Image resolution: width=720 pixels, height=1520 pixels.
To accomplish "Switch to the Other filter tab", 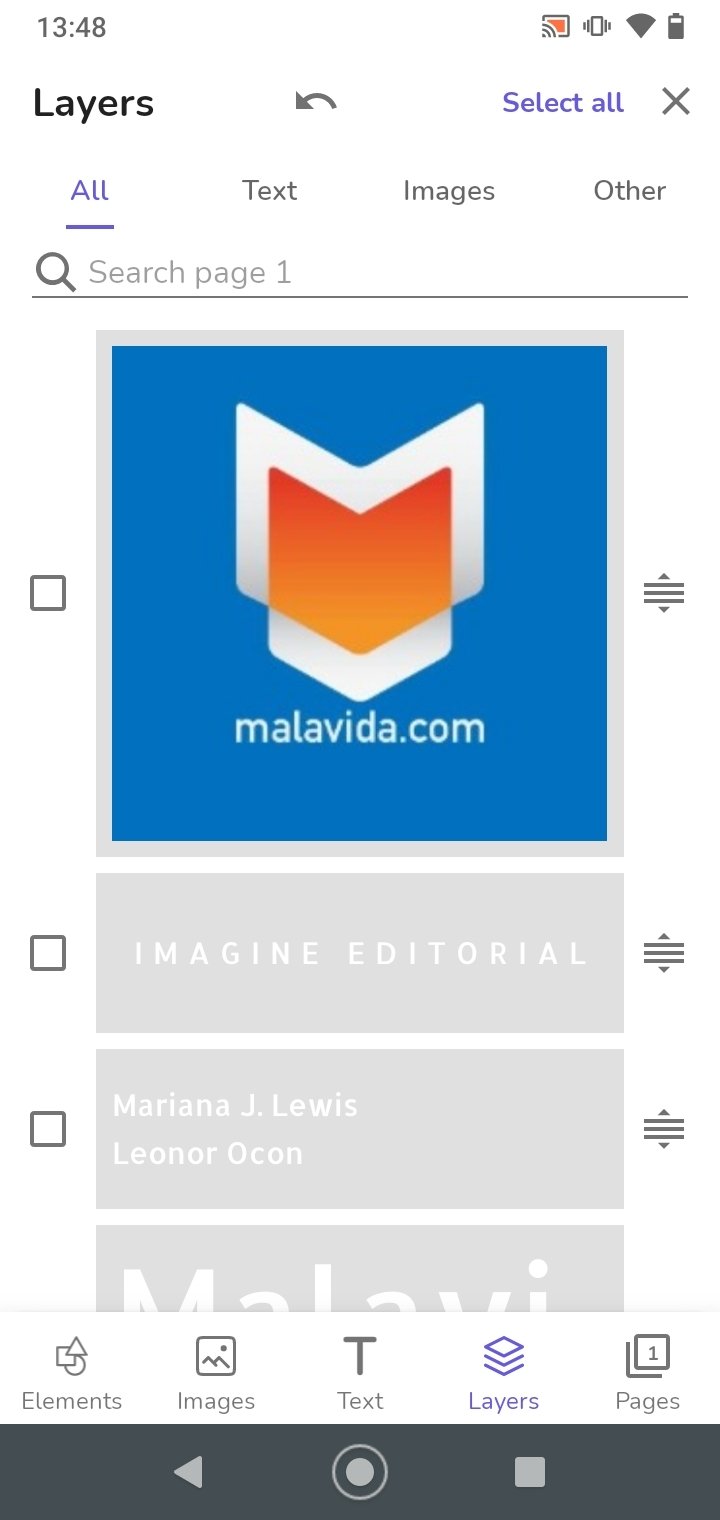I will point(629,190).
